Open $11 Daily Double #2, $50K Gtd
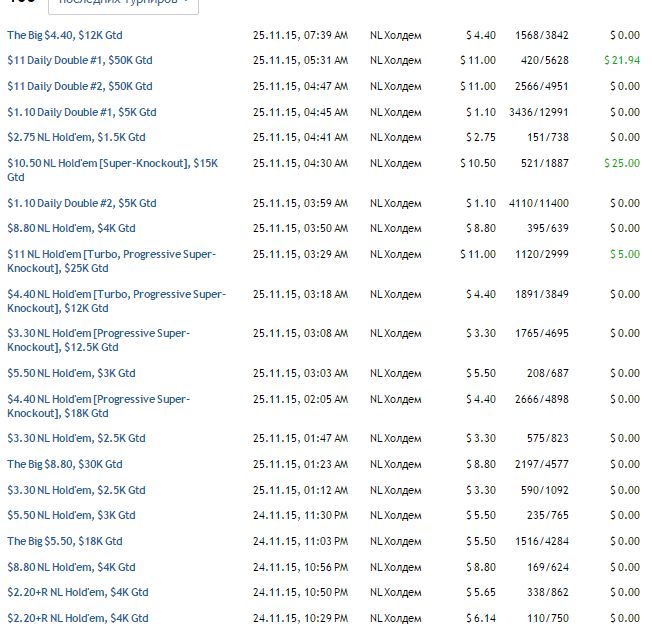The width and height of the screenshot is (652, 631). 79,87
